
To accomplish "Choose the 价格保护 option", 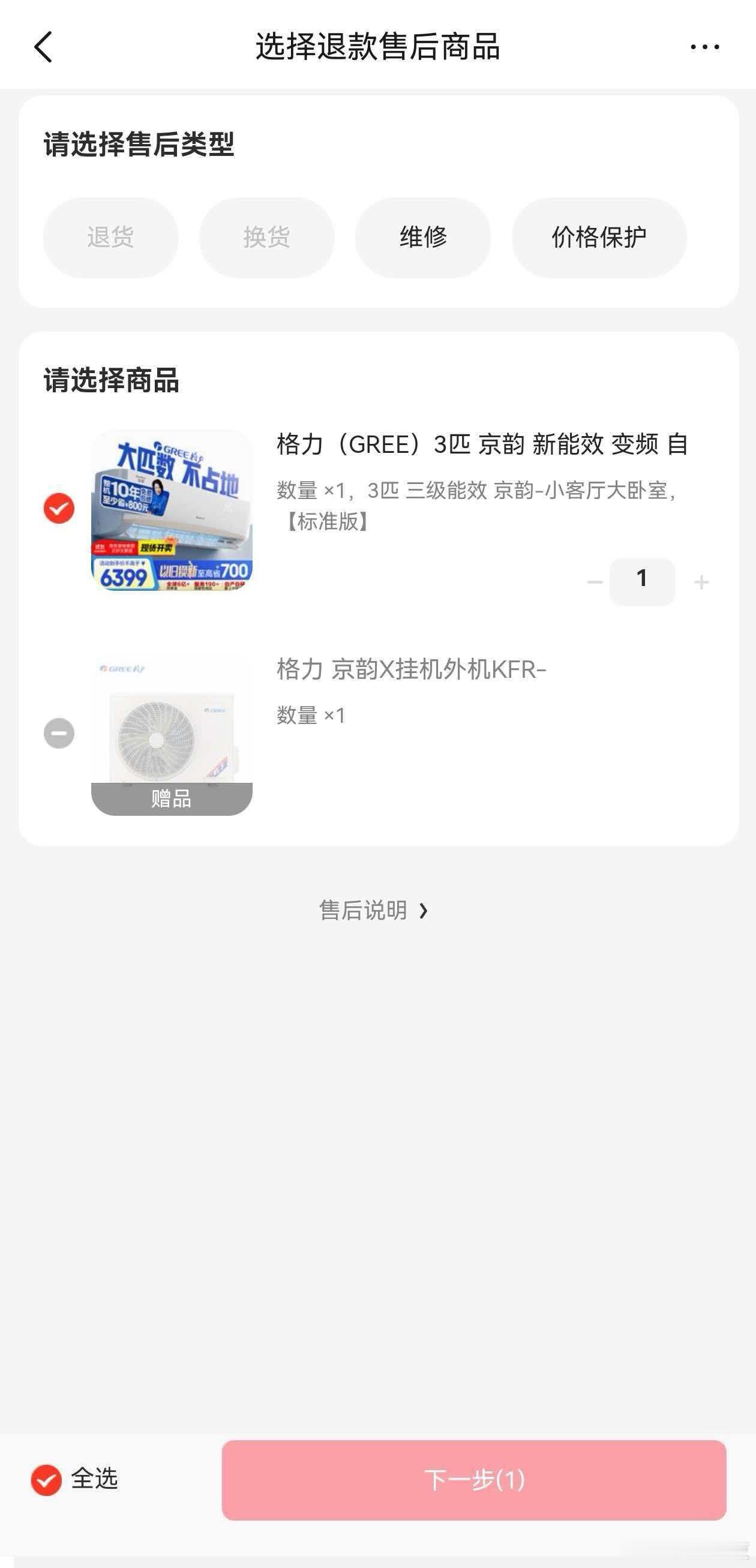I will pos(599,238).
